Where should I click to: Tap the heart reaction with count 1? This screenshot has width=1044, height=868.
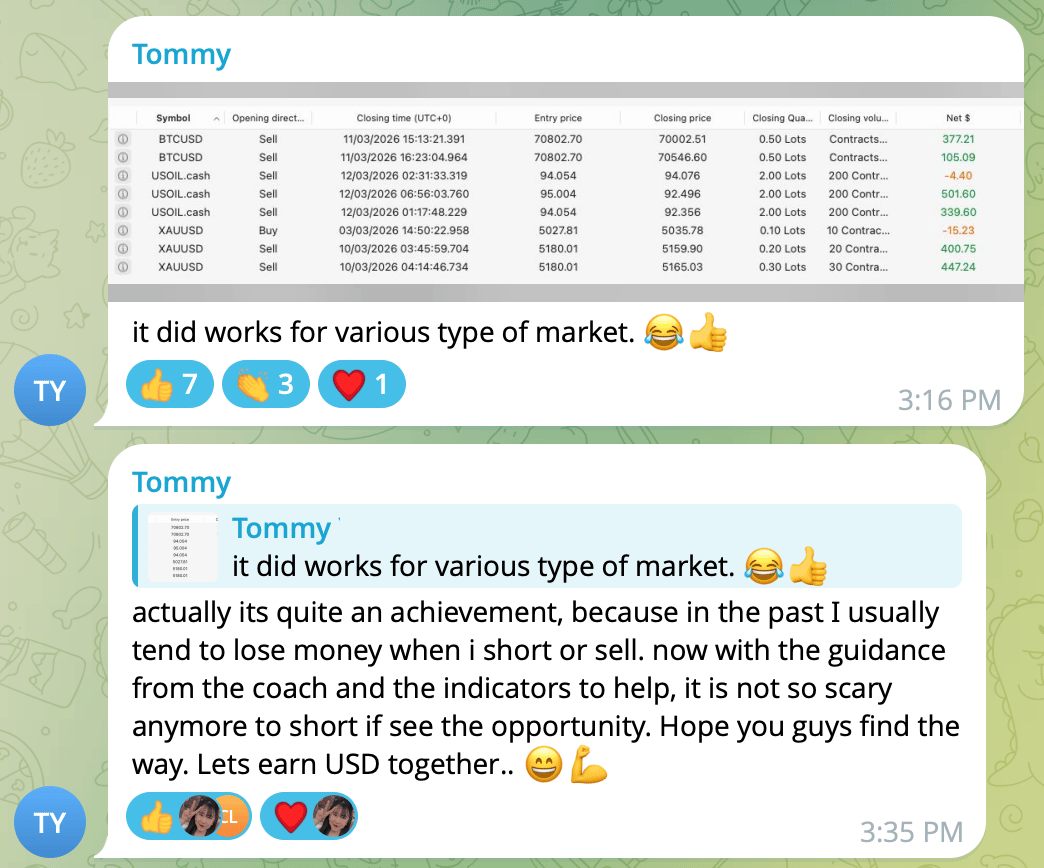click(360, 384)
